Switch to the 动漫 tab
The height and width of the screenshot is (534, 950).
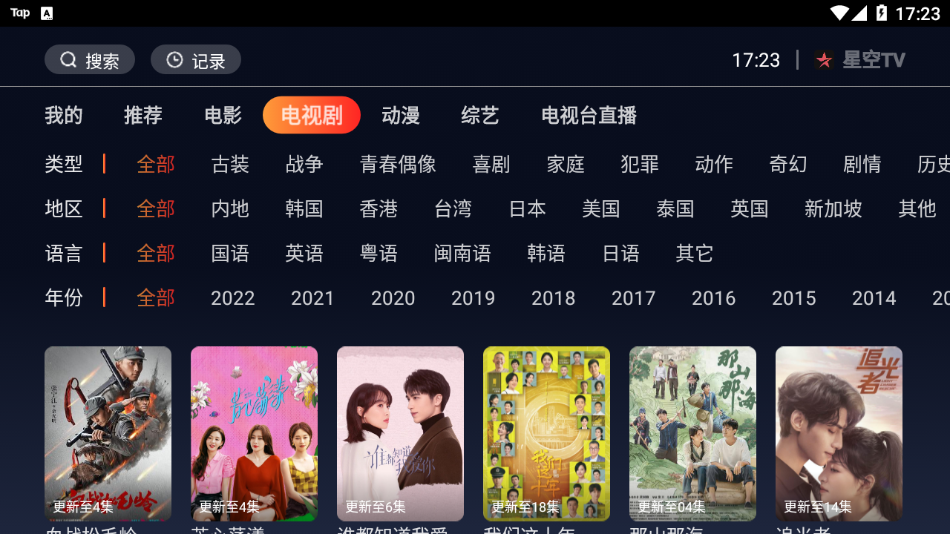point(401,115)
